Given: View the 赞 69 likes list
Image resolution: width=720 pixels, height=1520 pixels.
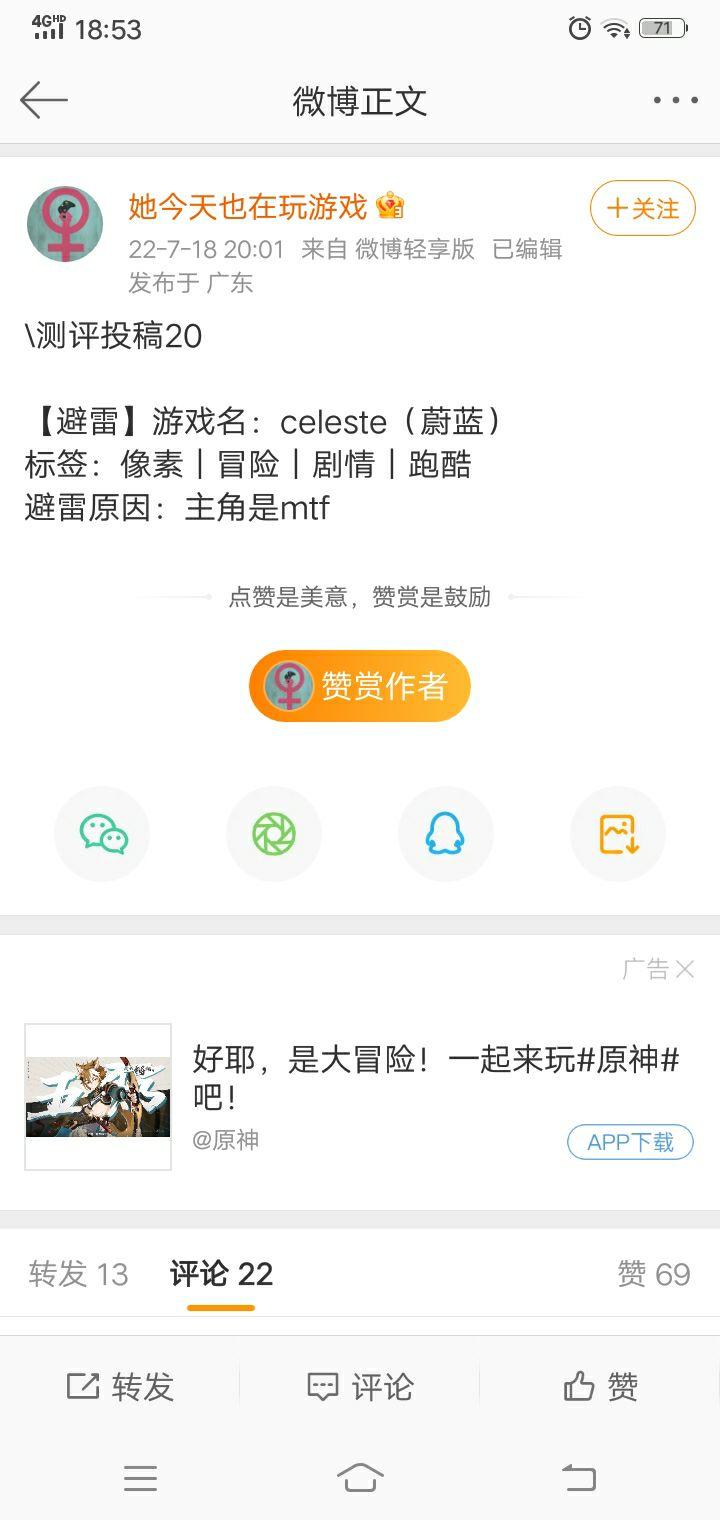Looking at the screenshot, I should (x=654, y=1274).
